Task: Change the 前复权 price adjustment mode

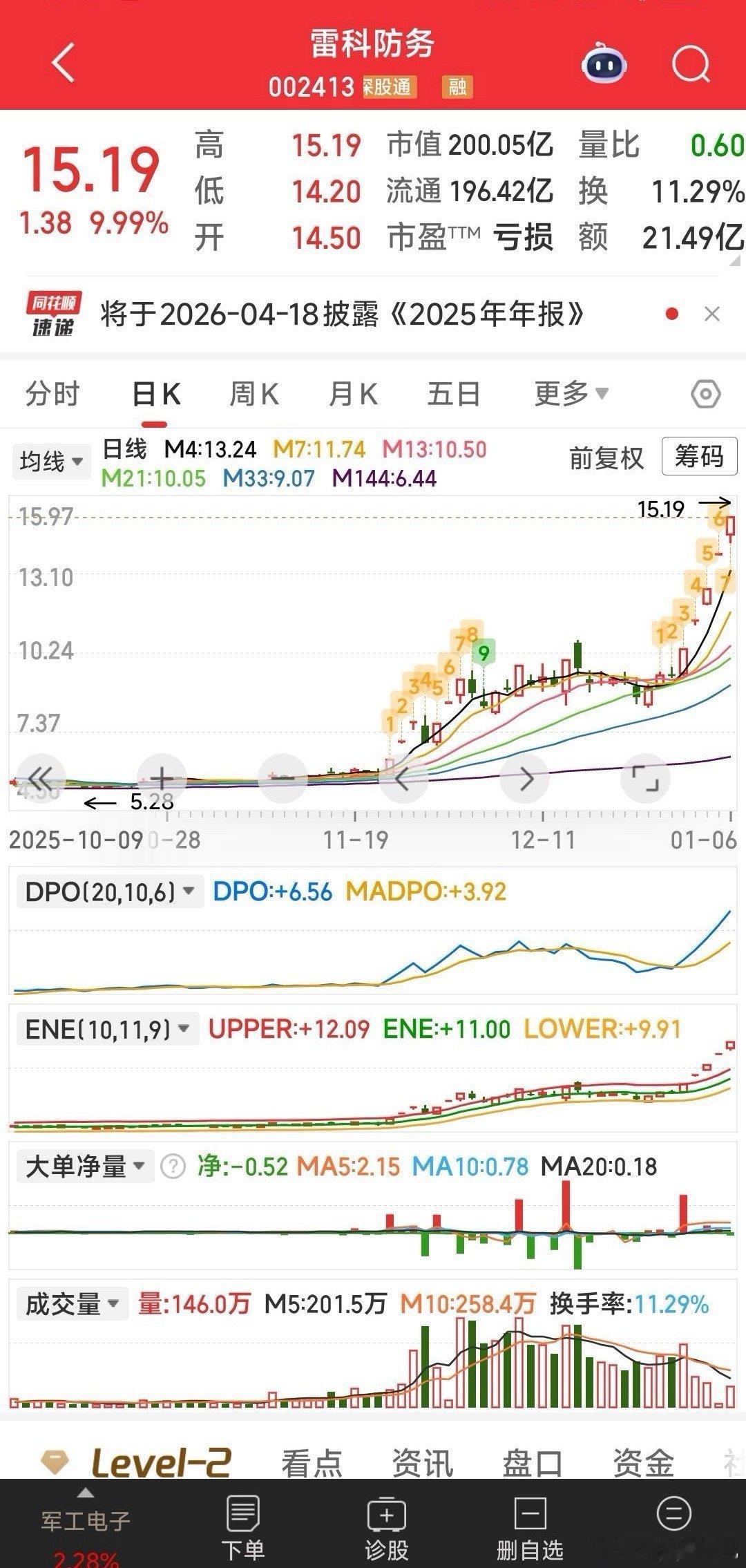Action: point(606,458)
